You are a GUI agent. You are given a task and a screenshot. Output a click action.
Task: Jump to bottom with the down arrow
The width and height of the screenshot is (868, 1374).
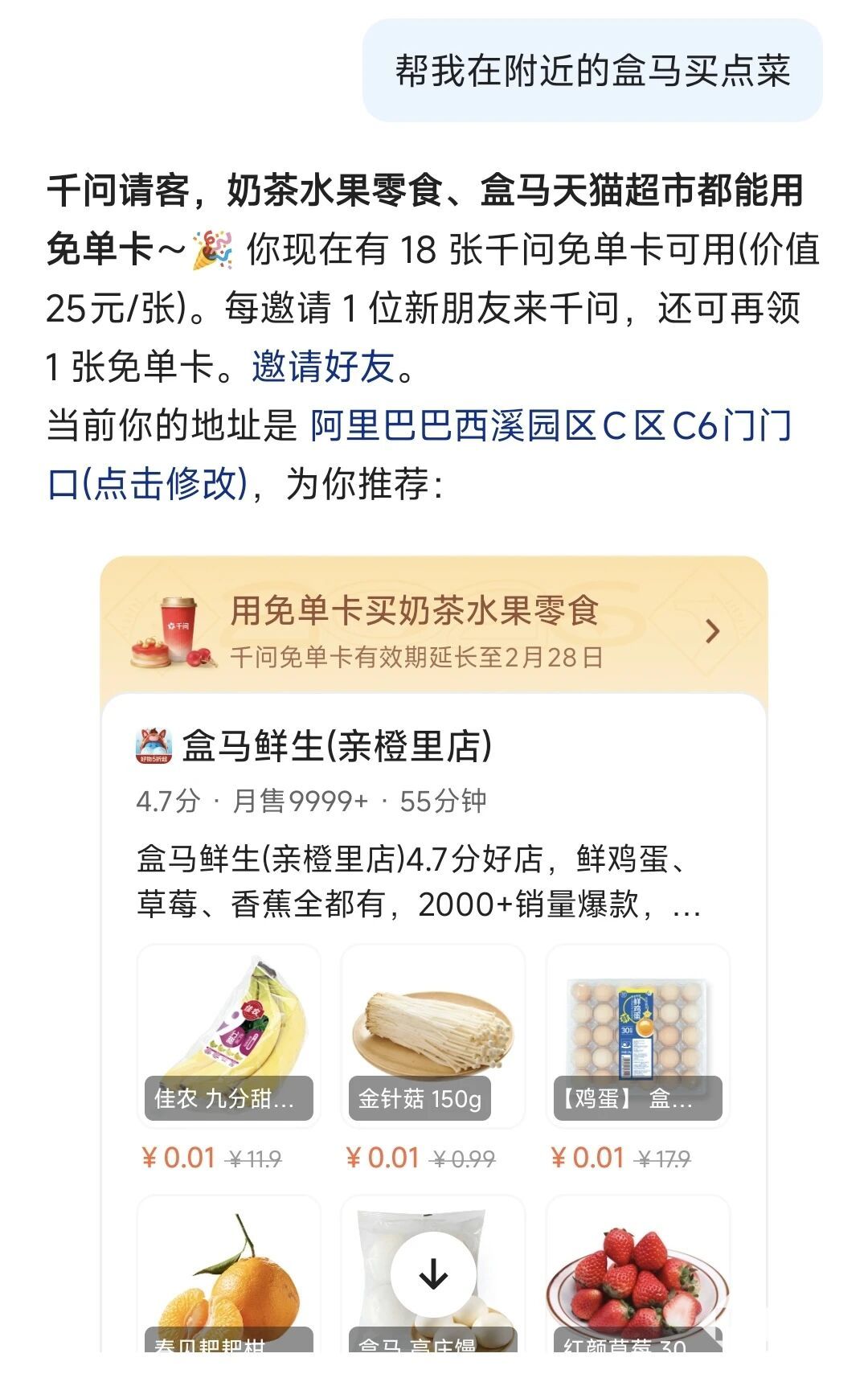click(x=434, y=1274)
